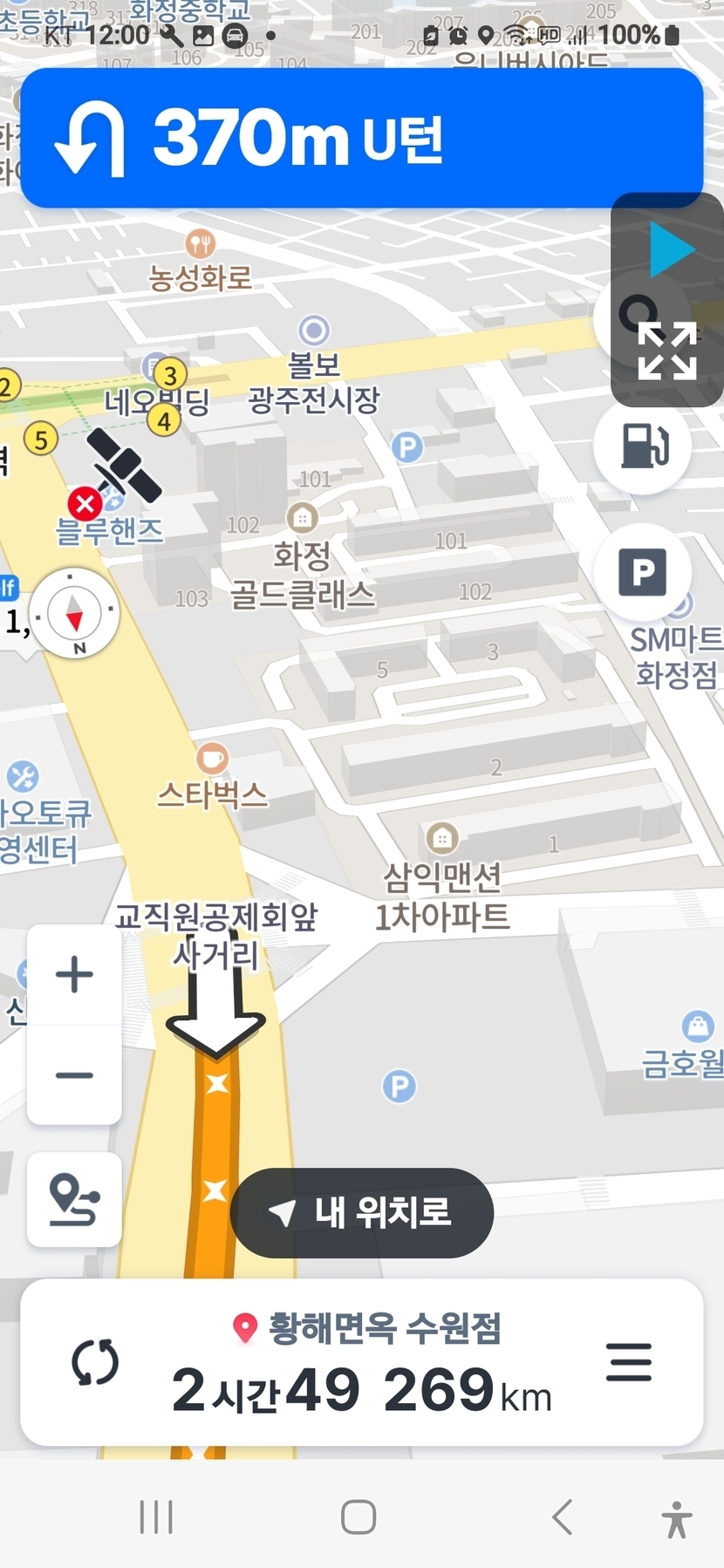Show nearby parking lots
Image resolution: width=724 pixels, height=1568 pixels.
click(x=643, y=572)
